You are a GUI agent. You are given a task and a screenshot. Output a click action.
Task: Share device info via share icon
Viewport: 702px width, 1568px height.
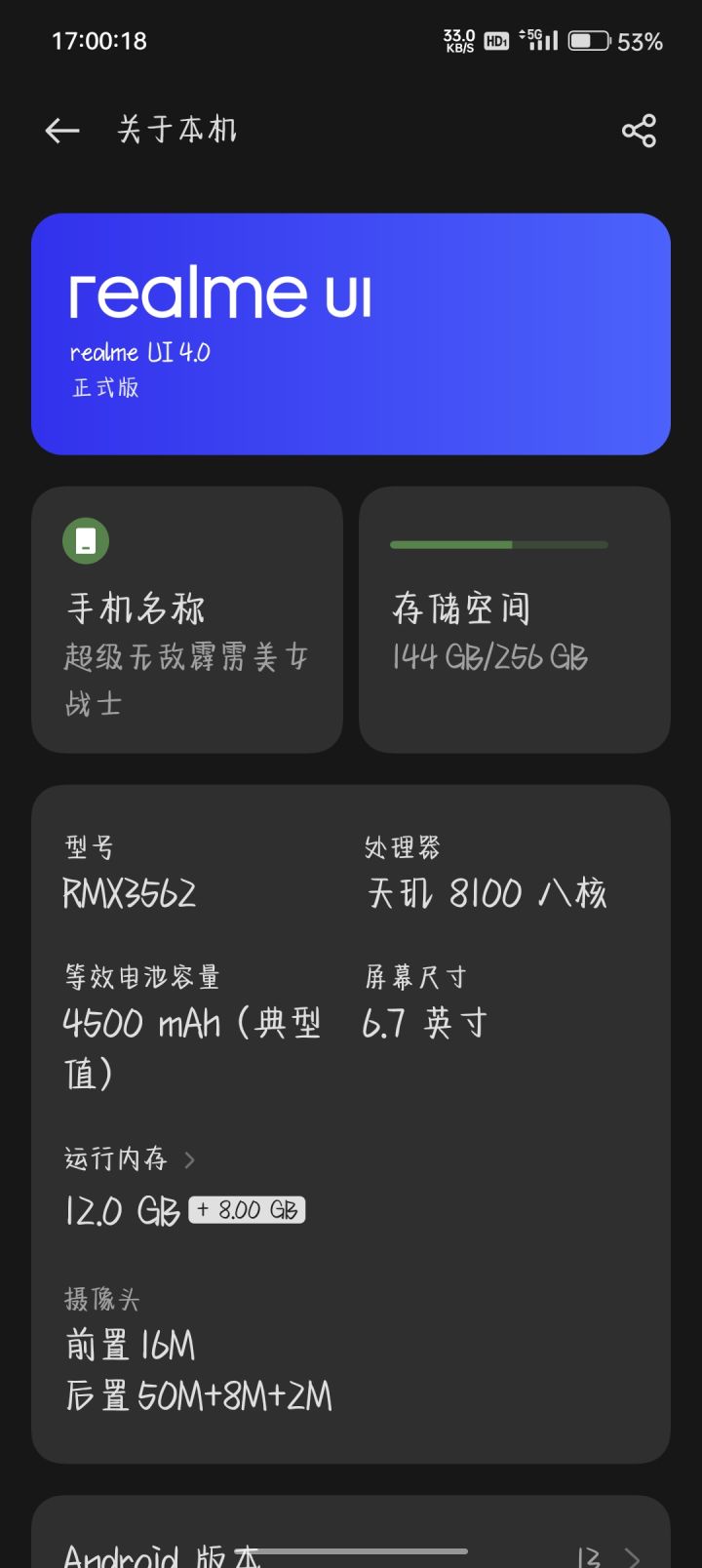pyautogui.click(x=639, y=131)
